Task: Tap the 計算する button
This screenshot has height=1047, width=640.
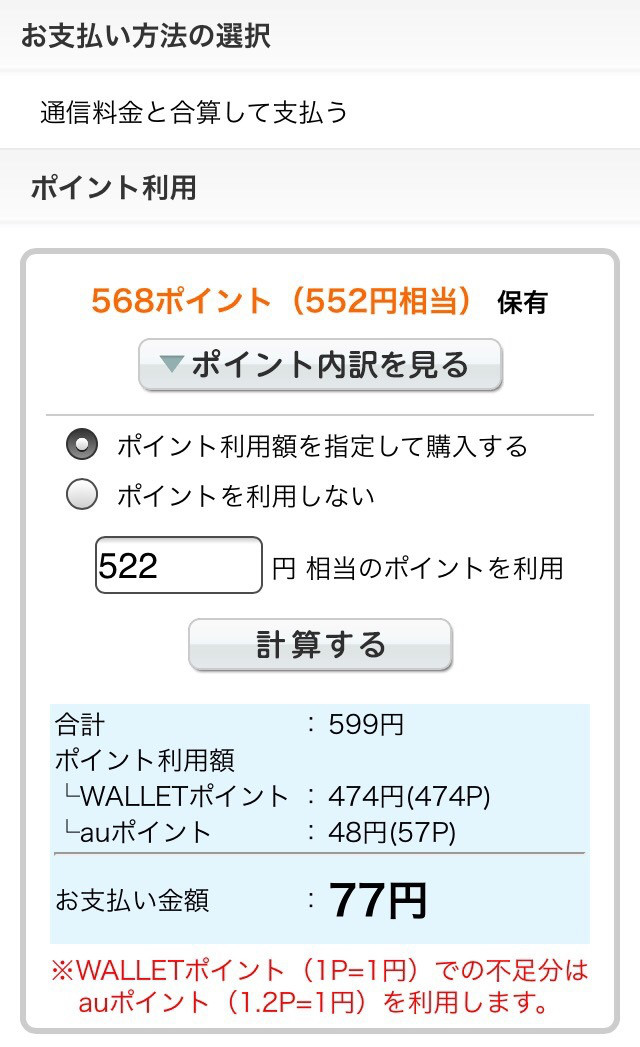Action: (x=320, y=645)
